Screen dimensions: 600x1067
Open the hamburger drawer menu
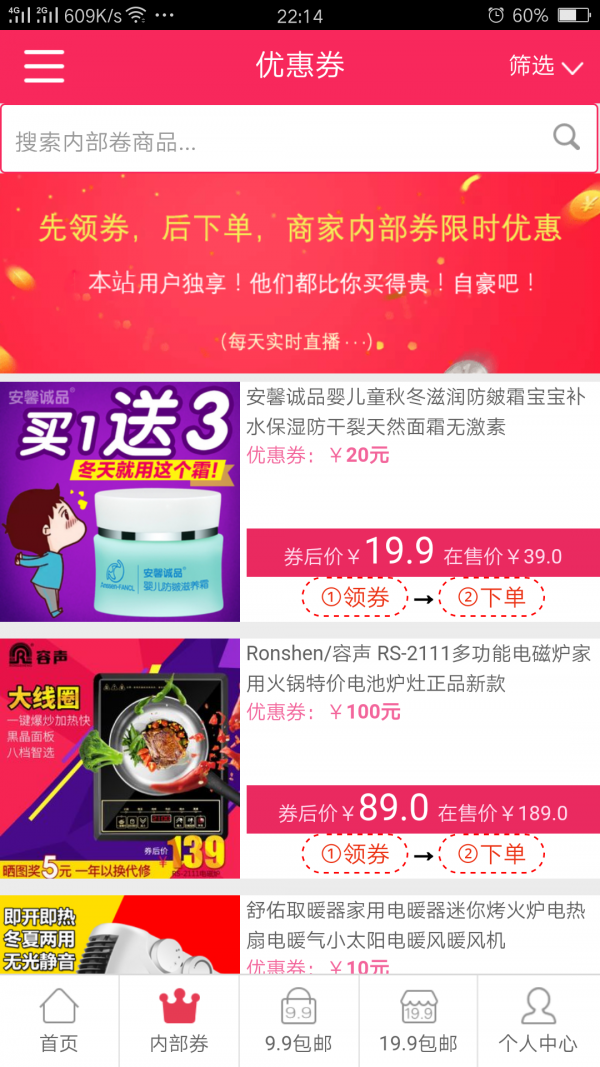tap(44, 66)
